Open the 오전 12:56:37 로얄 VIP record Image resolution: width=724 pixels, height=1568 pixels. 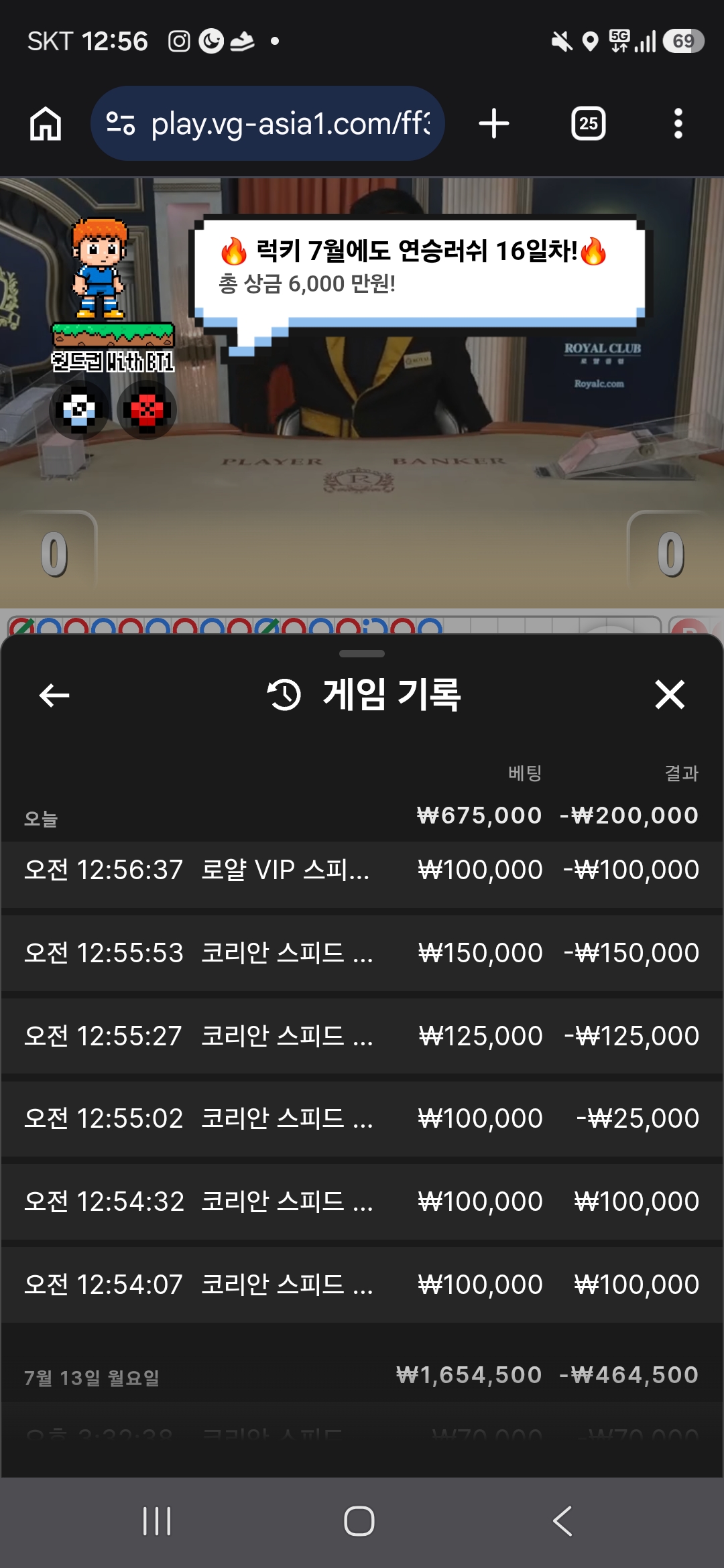click(362, 870)
